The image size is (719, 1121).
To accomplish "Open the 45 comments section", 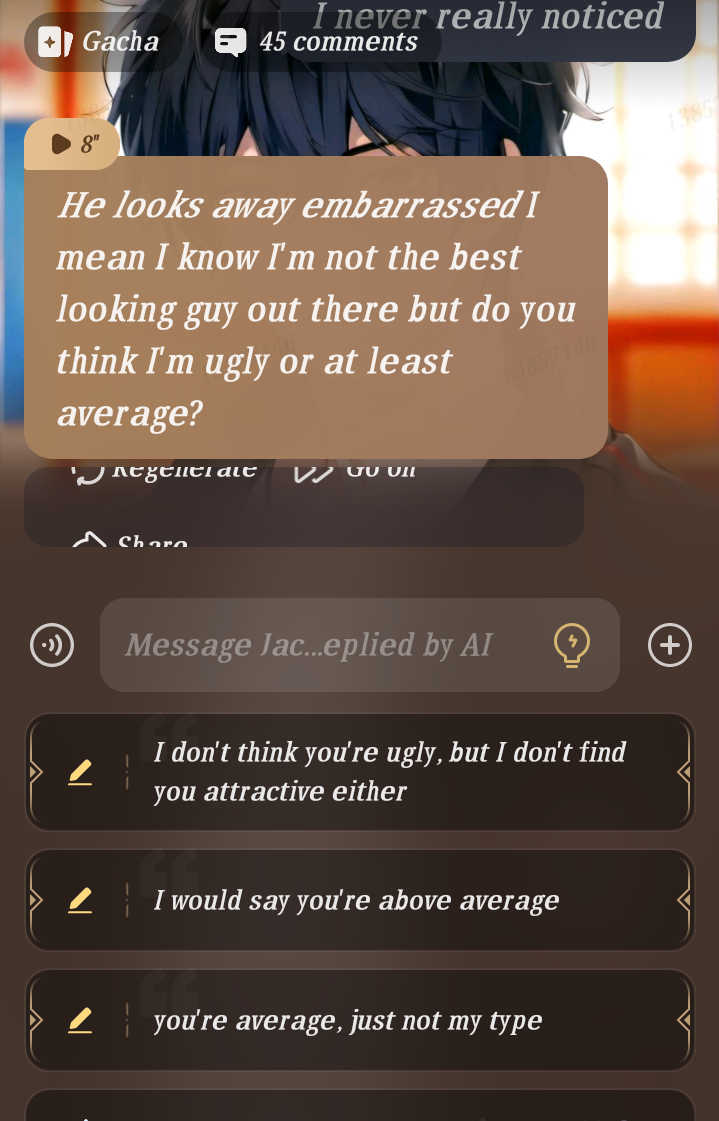I will (316, 42).
